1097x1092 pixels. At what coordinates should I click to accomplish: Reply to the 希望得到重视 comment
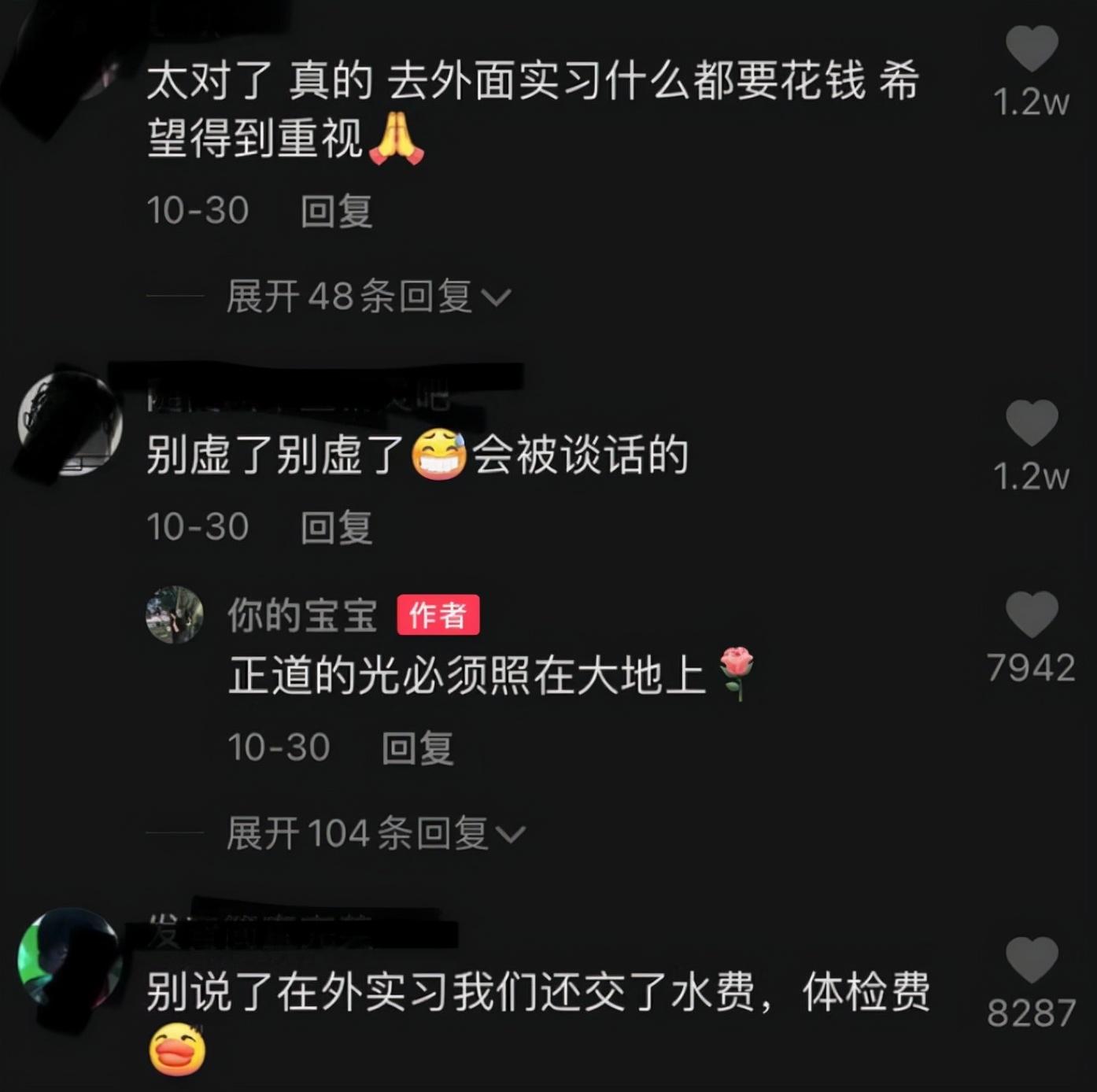[x=336, y=211]
